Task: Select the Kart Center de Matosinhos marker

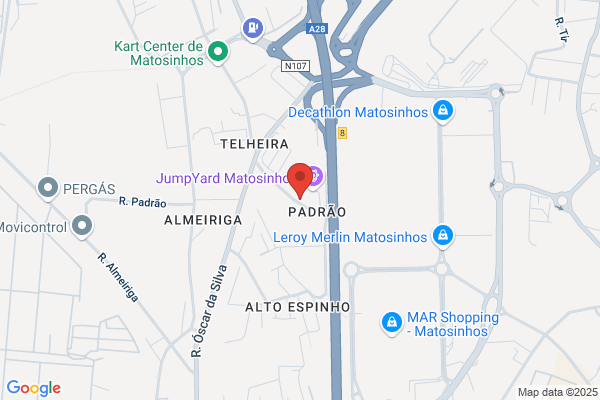Action: pos(218,53)
